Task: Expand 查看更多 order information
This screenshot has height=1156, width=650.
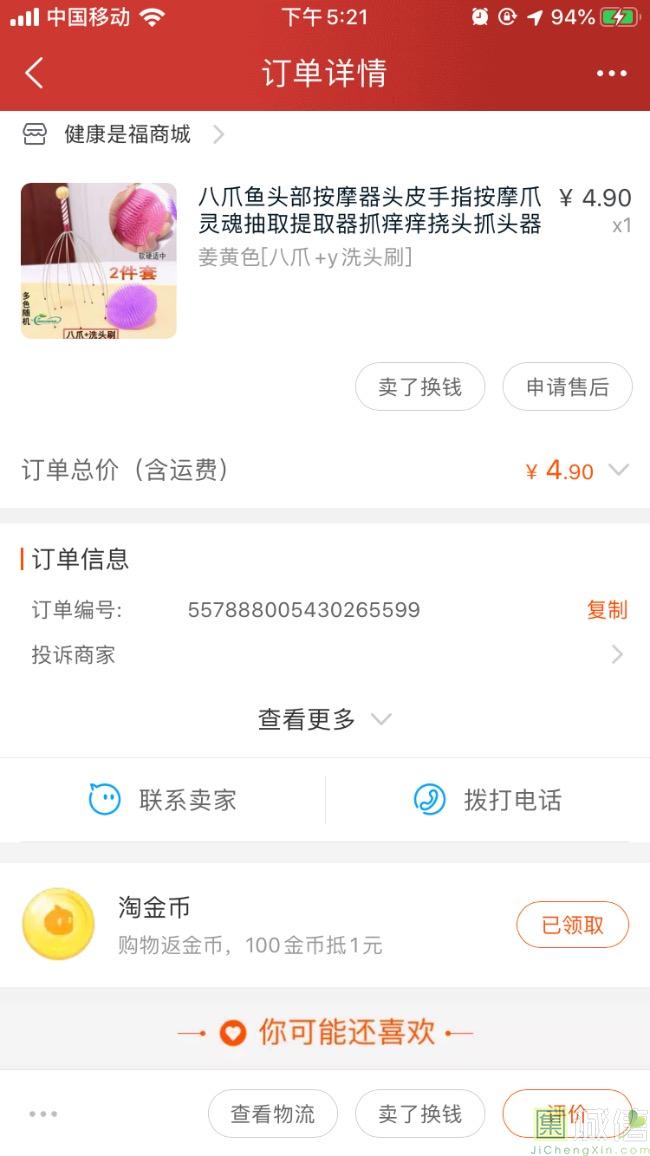Action: coord(324,719)
